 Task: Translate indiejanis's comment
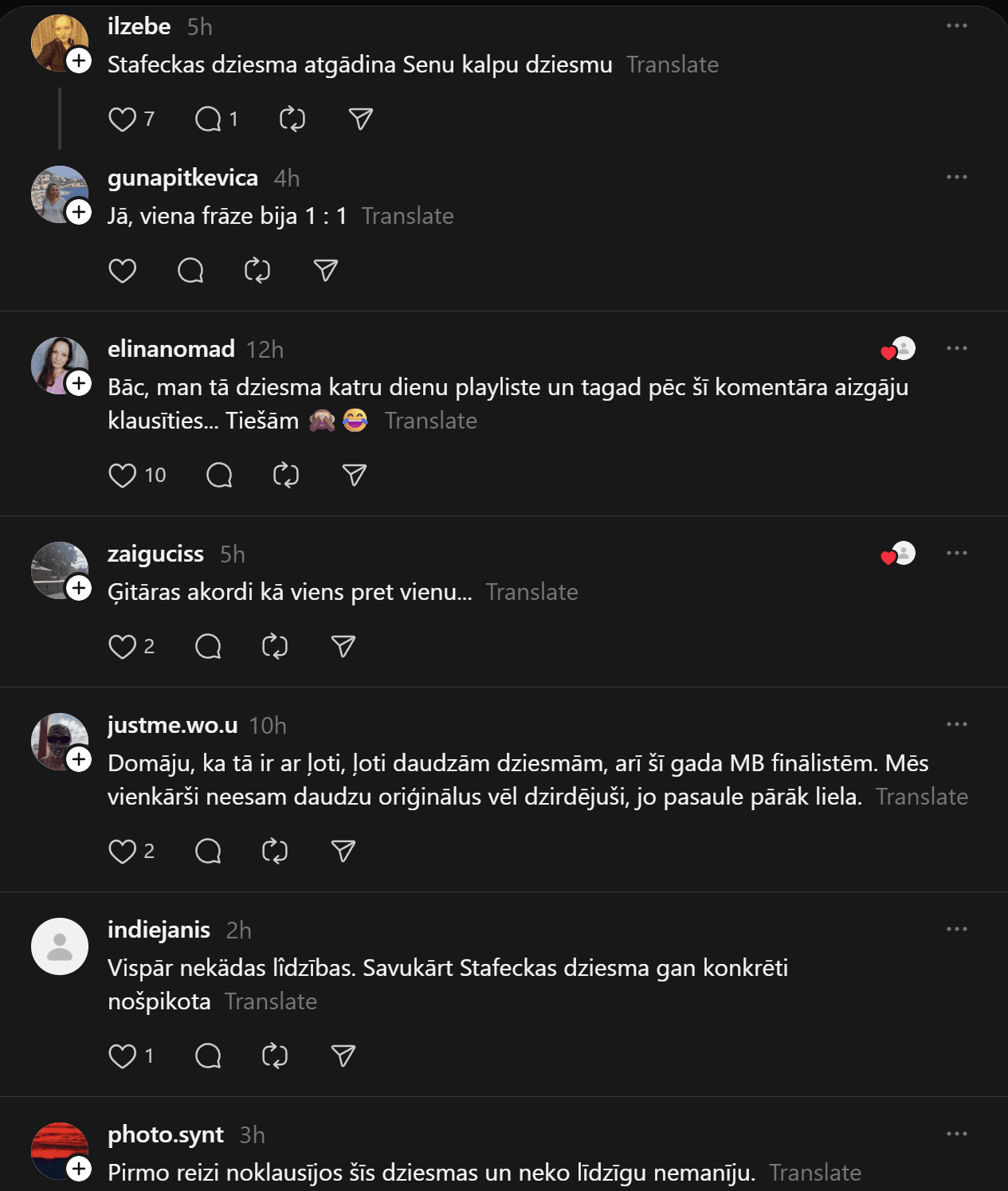point(270,1001)
